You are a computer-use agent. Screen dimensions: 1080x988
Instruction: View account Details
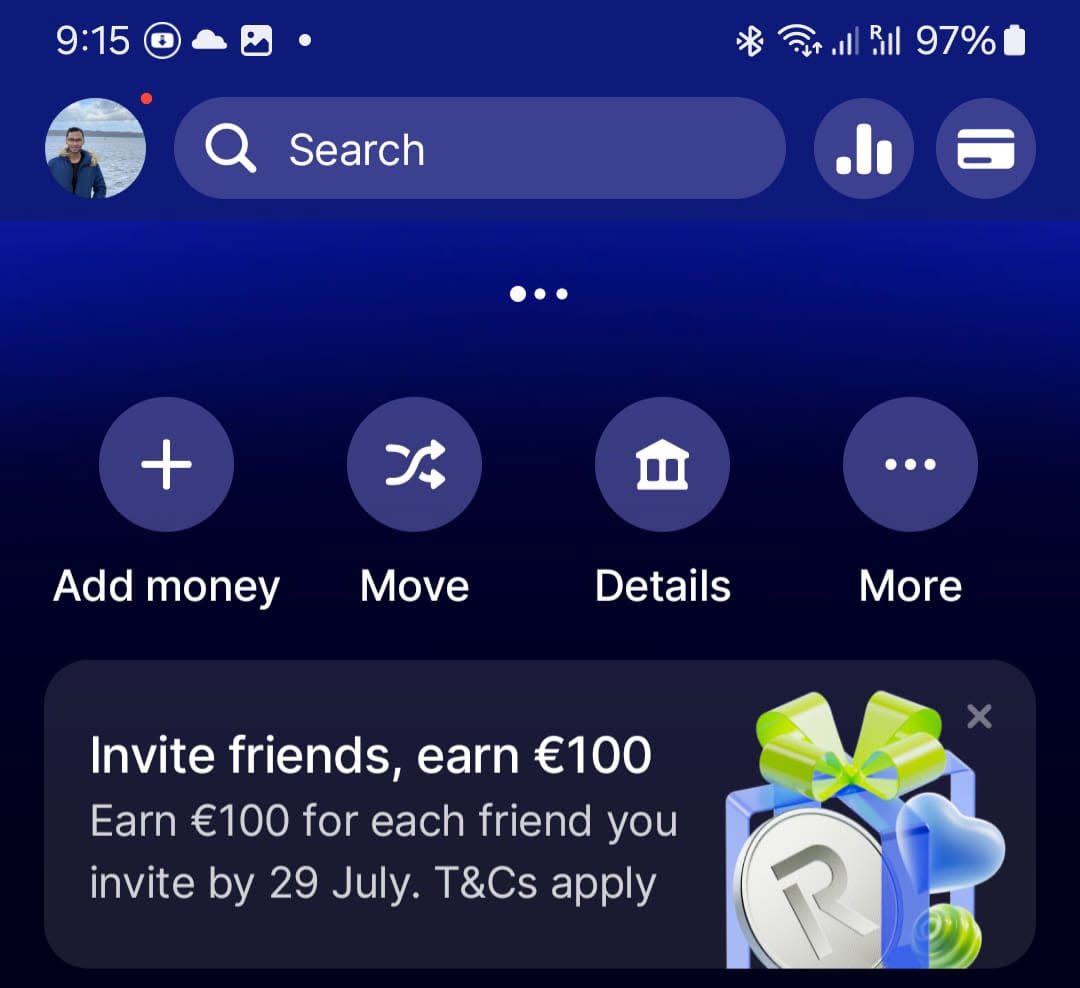[662, 464]
